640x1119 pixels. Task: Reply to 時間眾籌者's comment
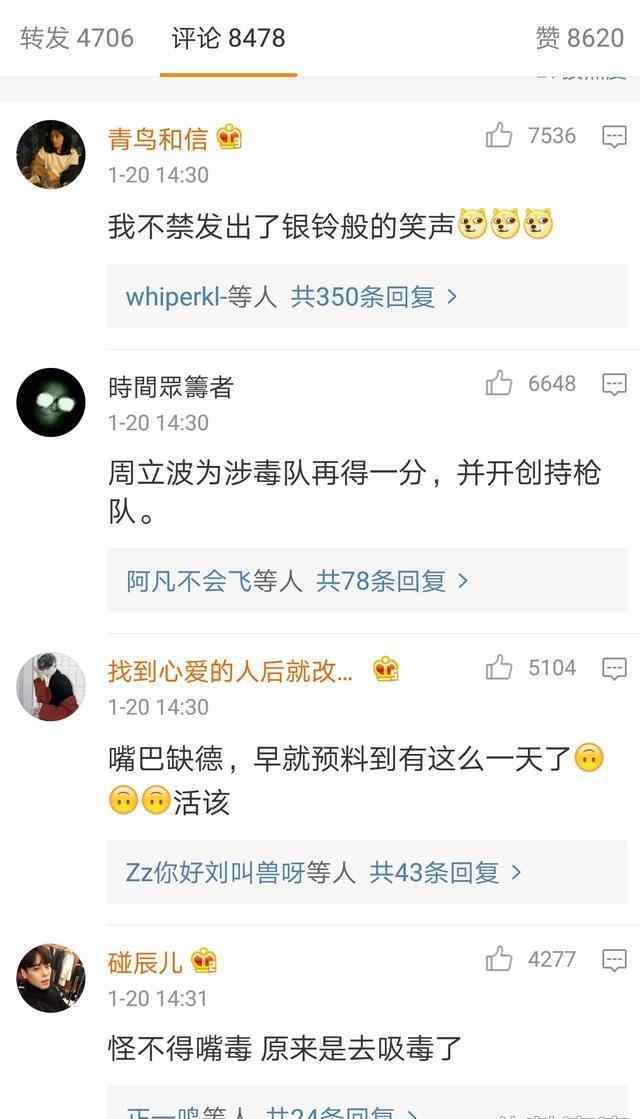614,383
